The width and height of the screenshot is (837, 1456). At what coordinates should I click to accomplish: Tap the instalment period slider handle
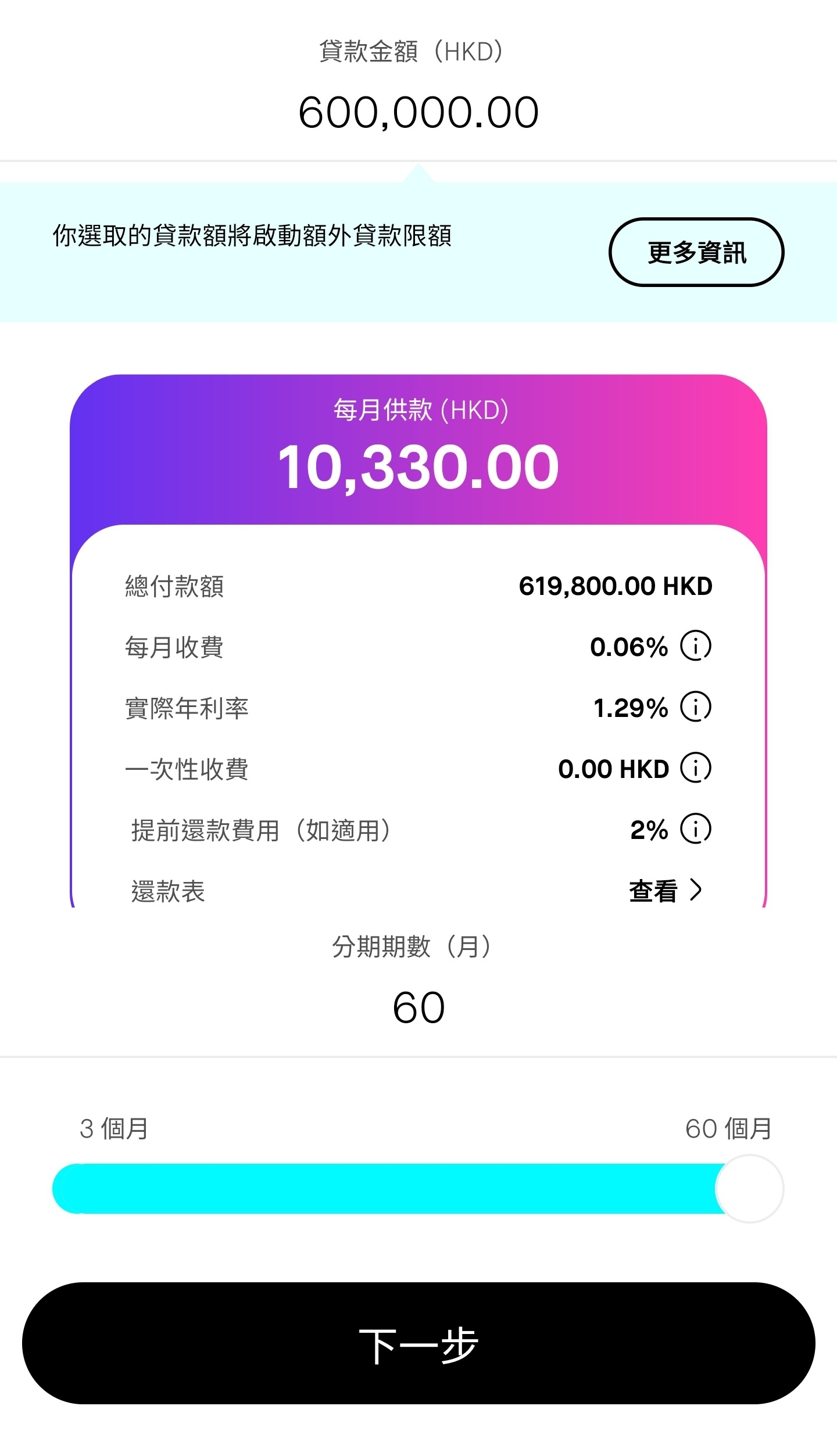coord(750,1189)
